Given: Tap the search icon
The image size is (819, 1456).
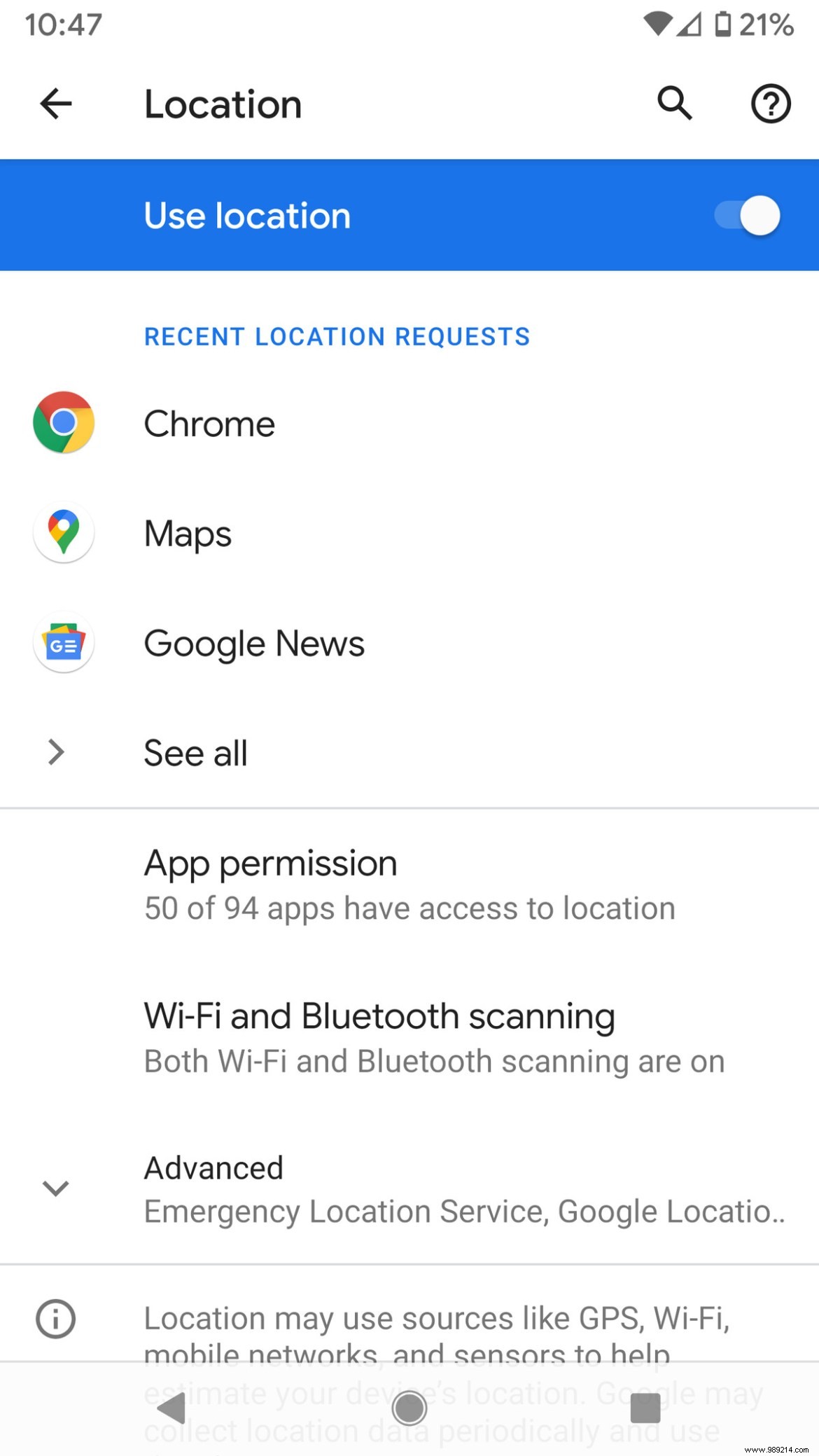Looking at the screenshot, I should [673, 104].
